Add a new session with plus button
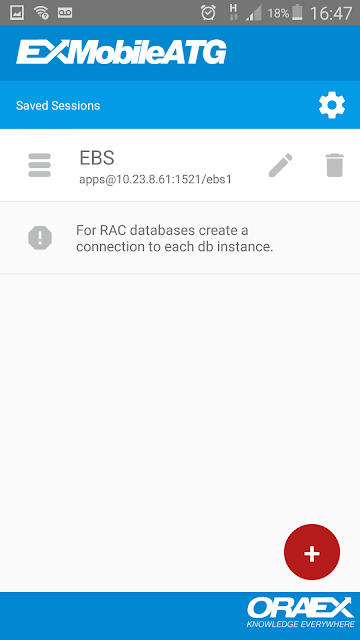Image resolution: width=360 pixels, height=640 pixels. click(312, 552)
